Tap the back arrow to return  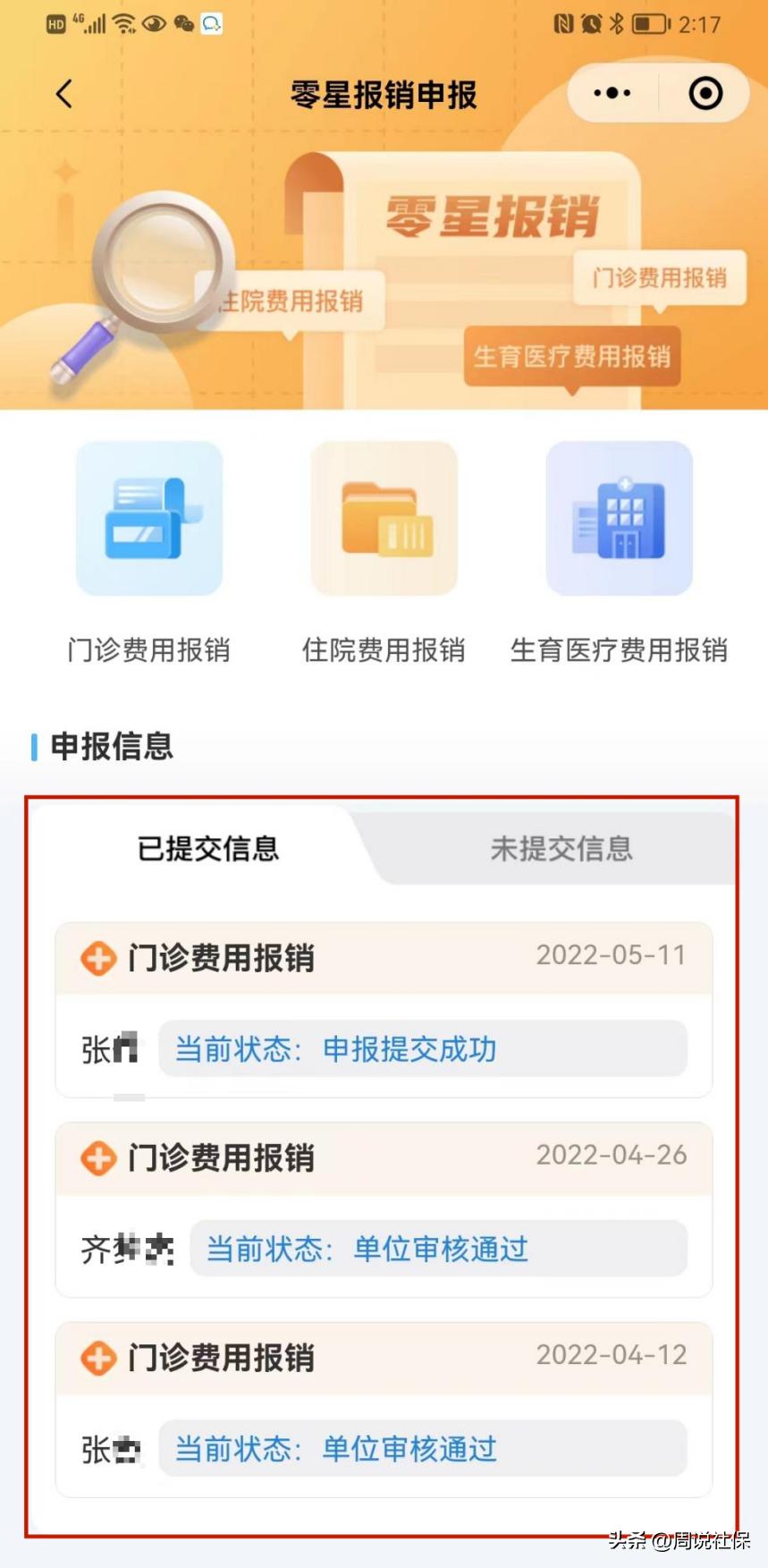click(63, 92)
